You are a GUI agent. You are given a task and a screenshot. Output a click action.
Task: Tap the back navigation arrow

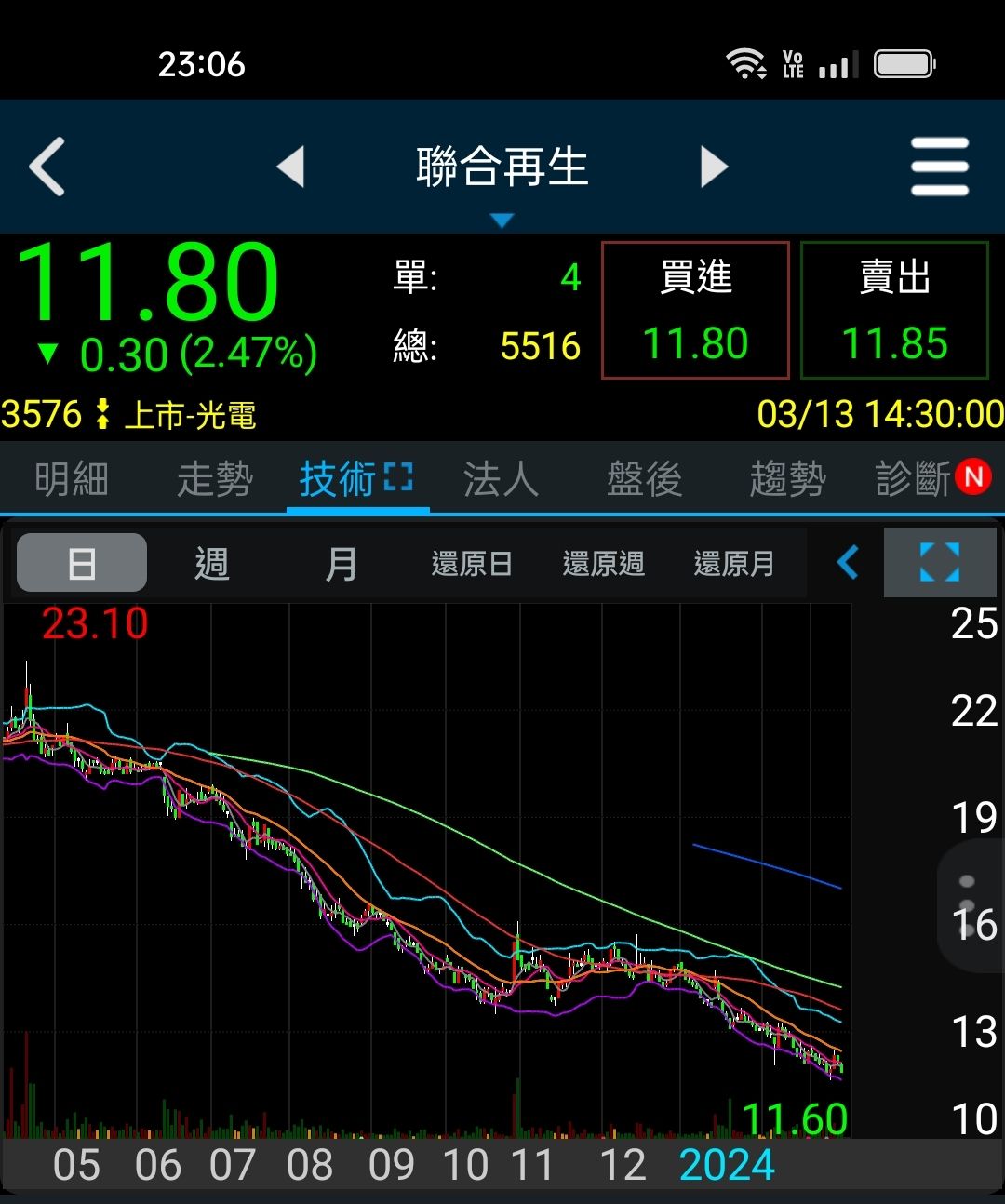[x=47, y=166]
